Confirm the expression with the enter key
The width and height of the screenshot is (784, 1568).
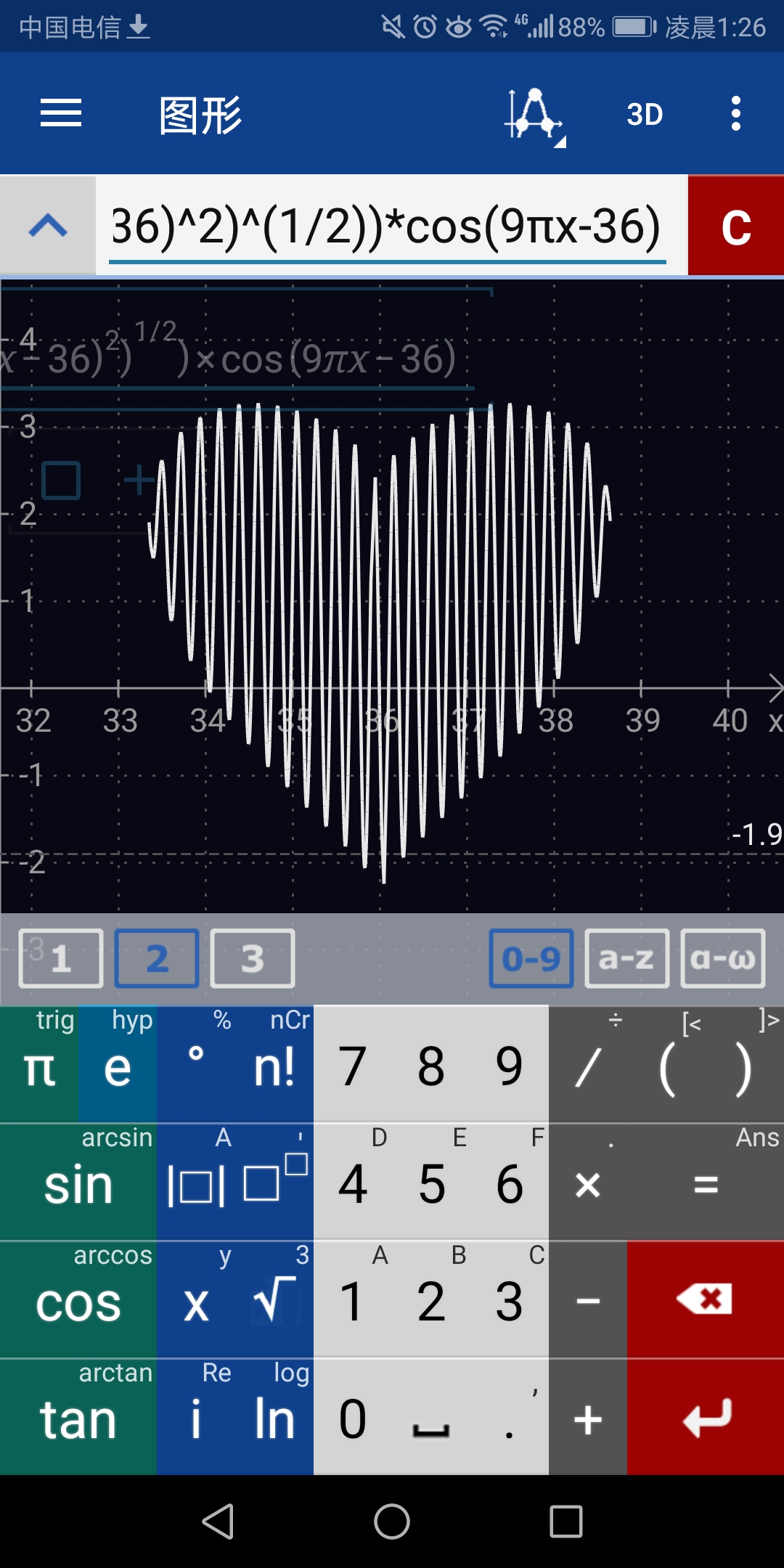pos(705,1418)
